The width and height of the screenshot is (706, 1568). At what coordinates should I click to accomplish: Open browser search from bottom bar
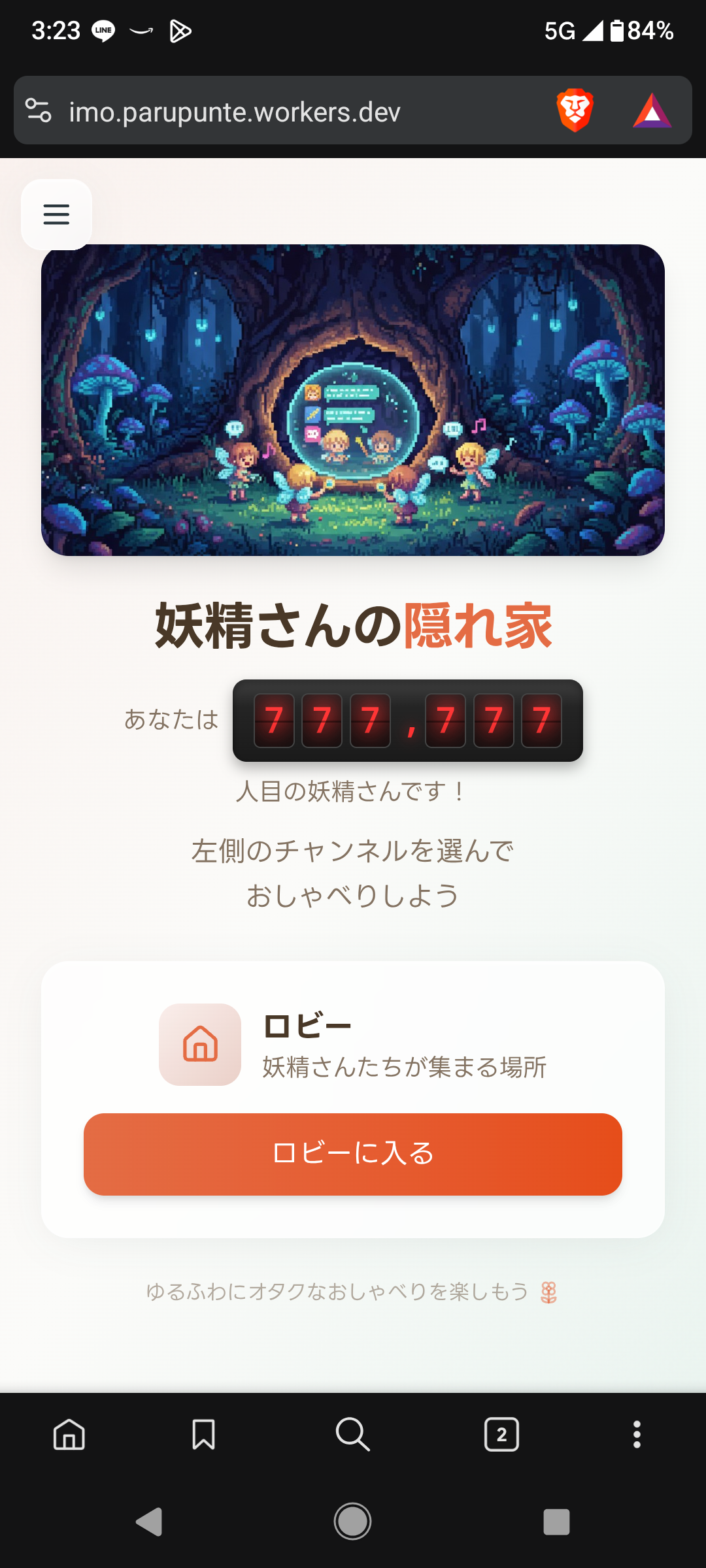(353, 1435)
